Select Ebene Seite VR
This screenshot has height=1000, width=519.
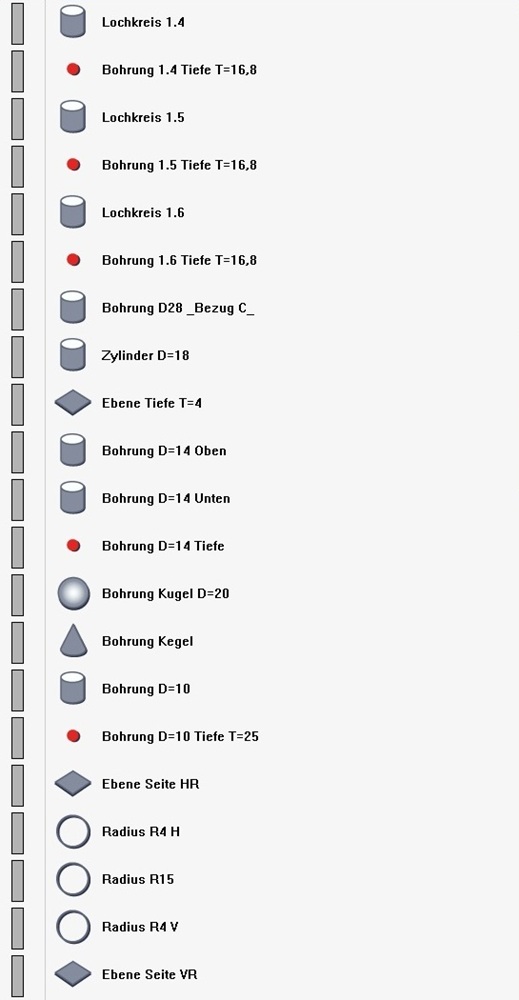coord(150,974)
